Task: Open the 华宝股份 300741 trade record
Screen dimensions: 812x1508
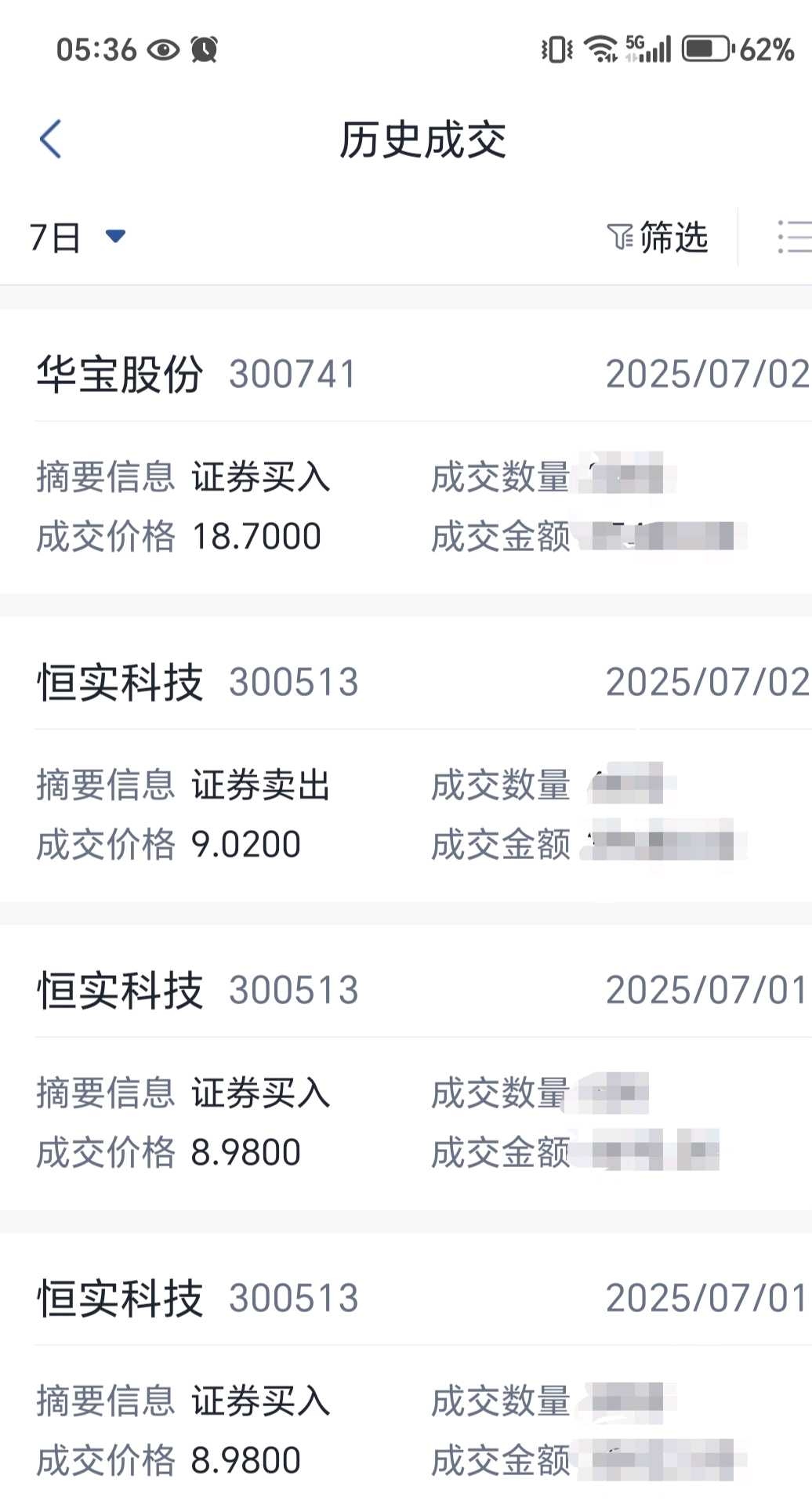Action: (406, 451)
